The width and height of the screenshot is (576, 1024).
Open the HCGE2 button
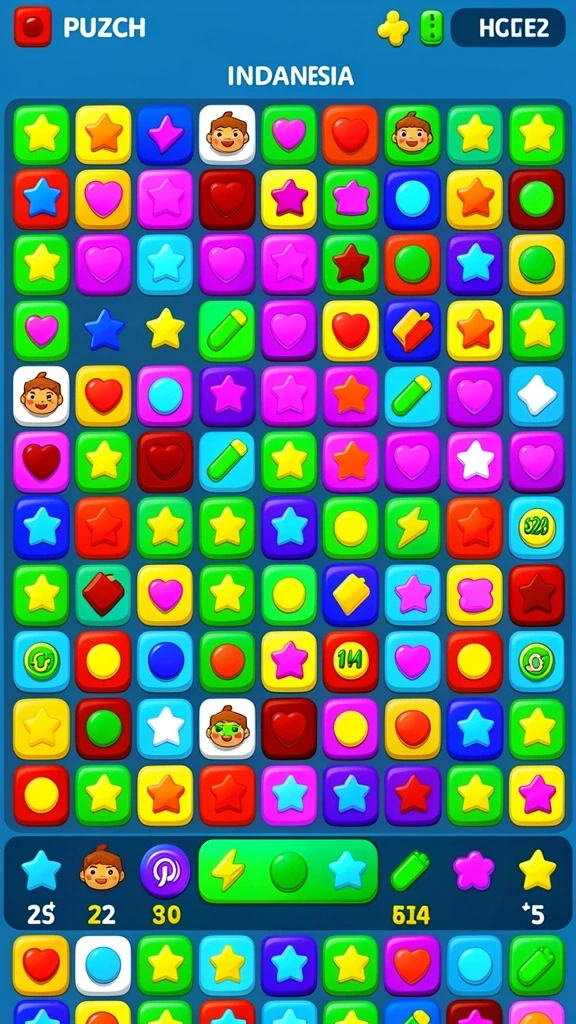pos(508,27)
